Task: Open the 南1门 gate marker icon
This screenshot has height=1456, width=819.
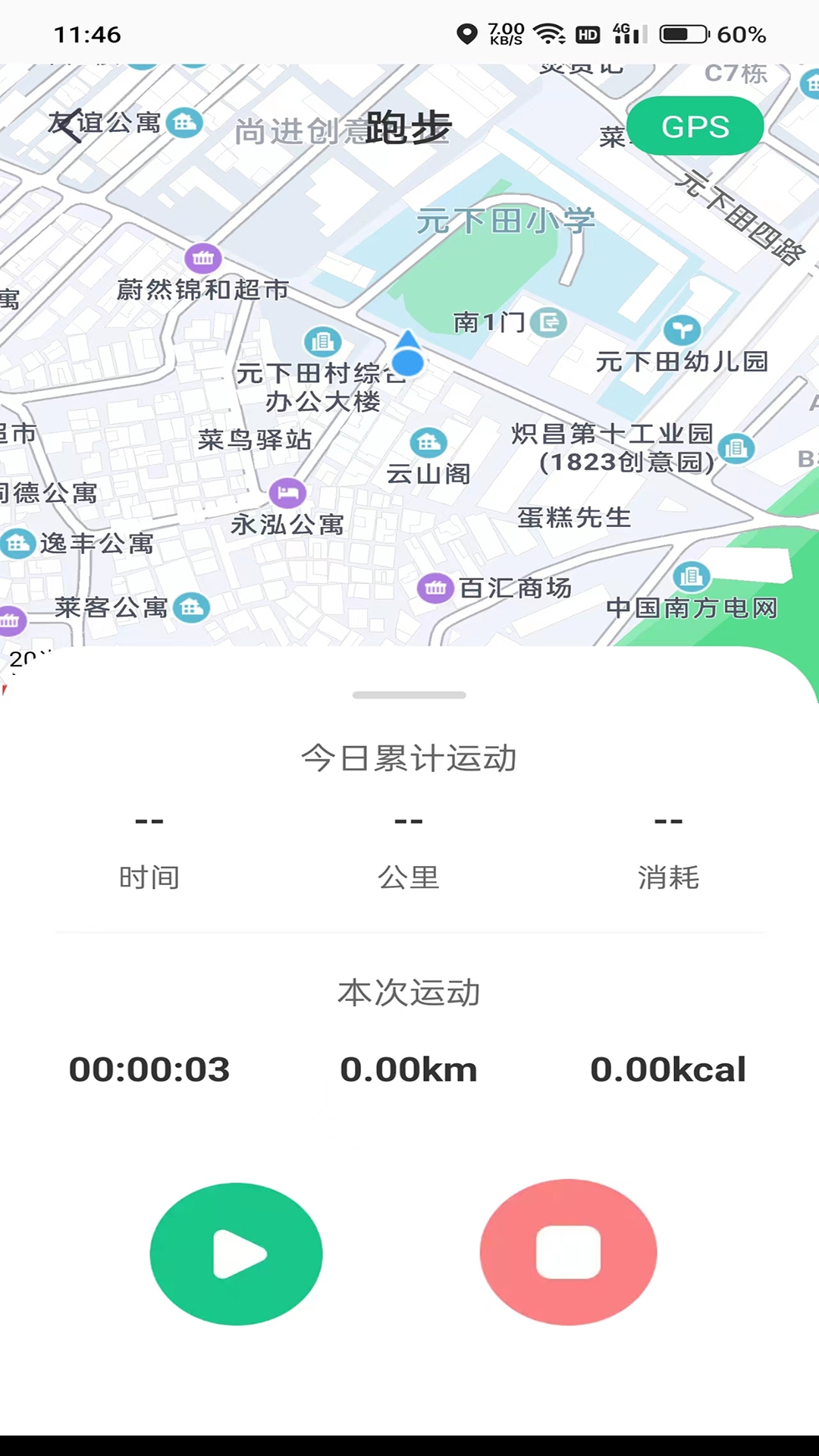Action: [548, 322]
